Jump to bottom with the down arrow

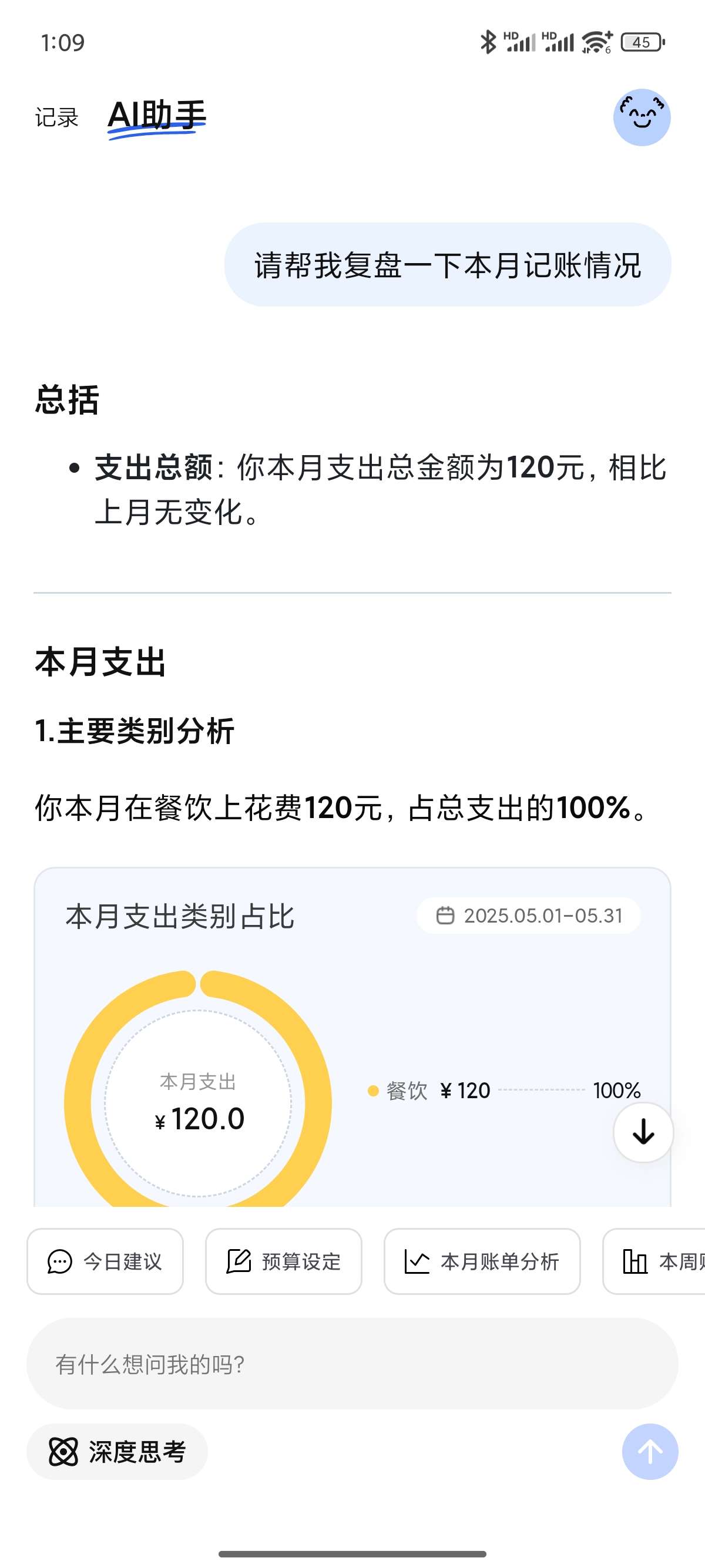[x=643, y=1132]
